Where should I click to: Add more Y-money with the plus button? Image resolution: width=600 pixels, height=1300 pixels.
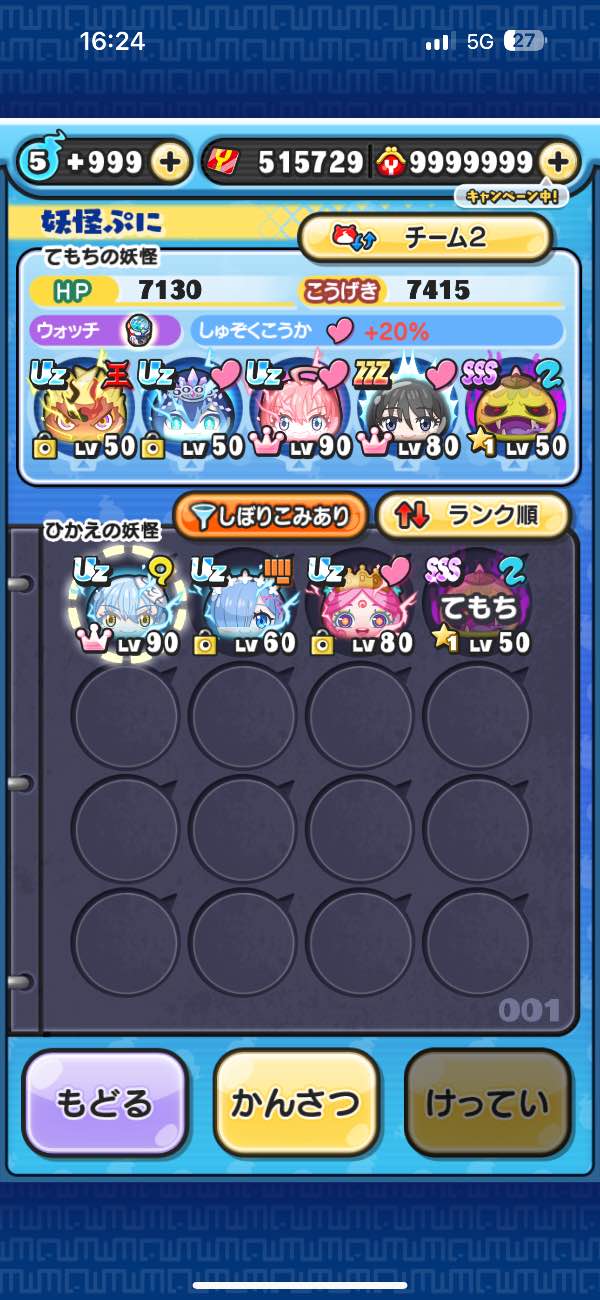pos(560,162)
